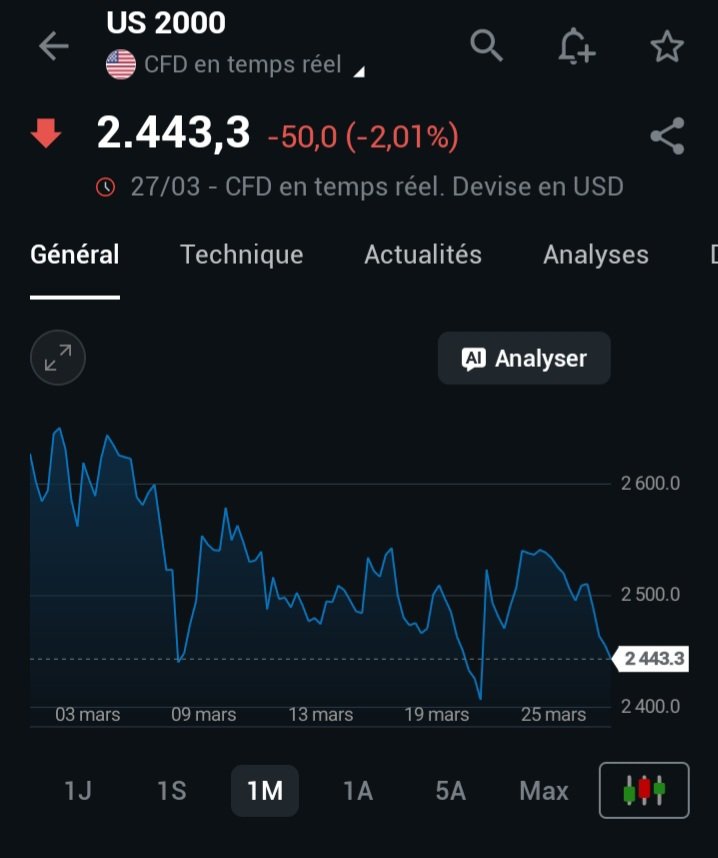Go back using the arrow icon
Image resolution: width=718 pixels, height=858 pixels.
pyautogui.click(x=53, y=46)
